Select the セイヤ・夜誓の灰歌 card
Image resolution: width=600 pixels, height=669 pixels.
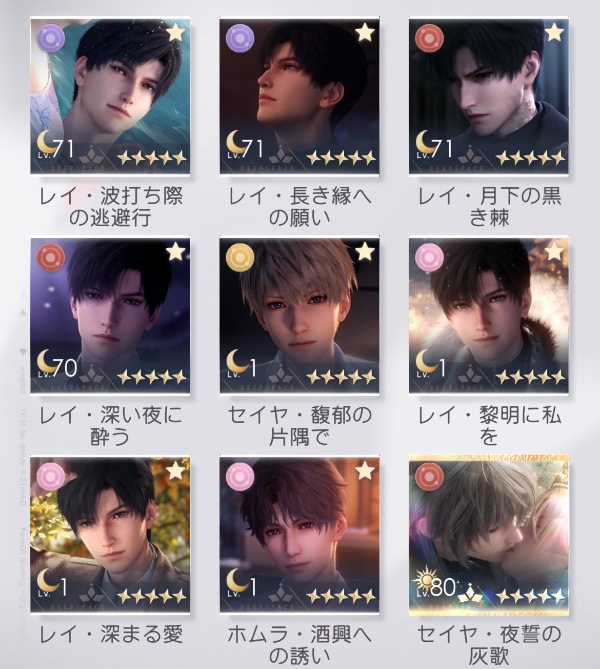(488, 530)
